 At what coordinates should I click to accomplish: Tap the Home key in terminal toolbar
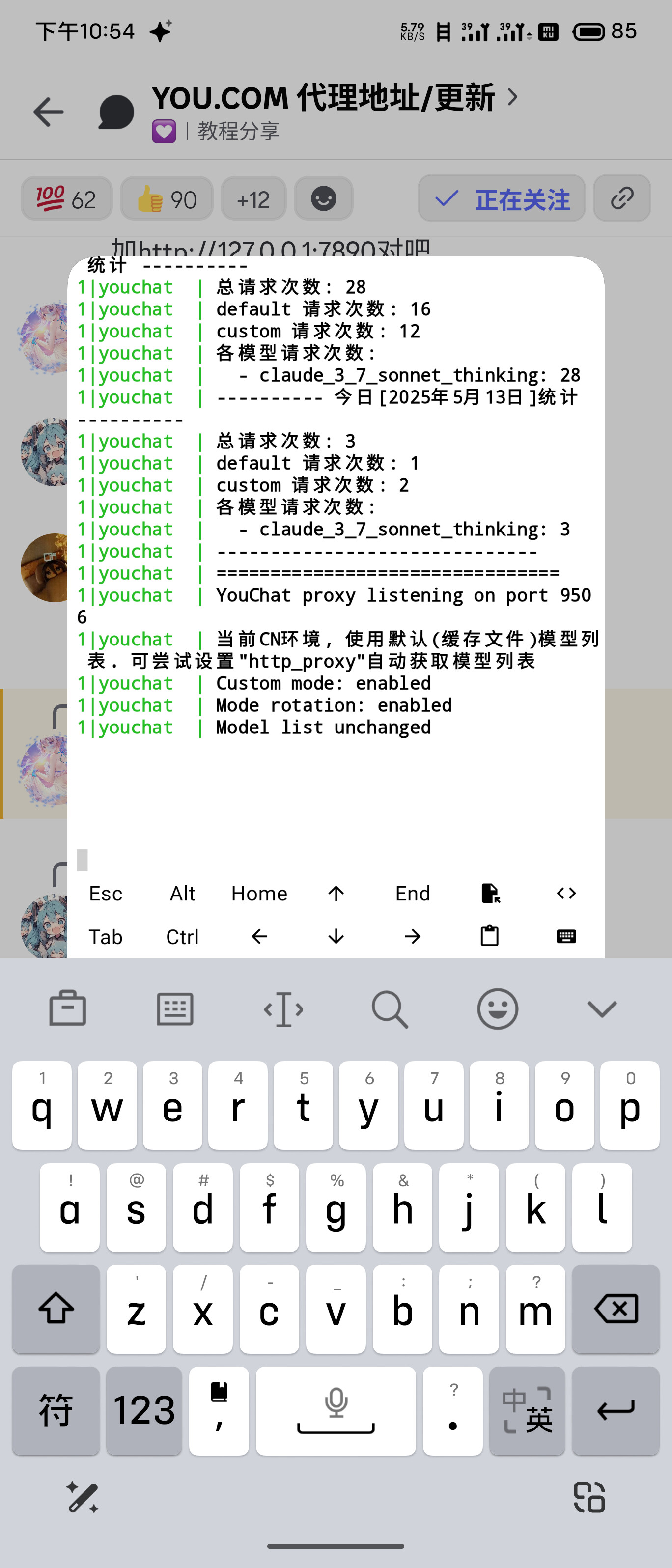259,893
